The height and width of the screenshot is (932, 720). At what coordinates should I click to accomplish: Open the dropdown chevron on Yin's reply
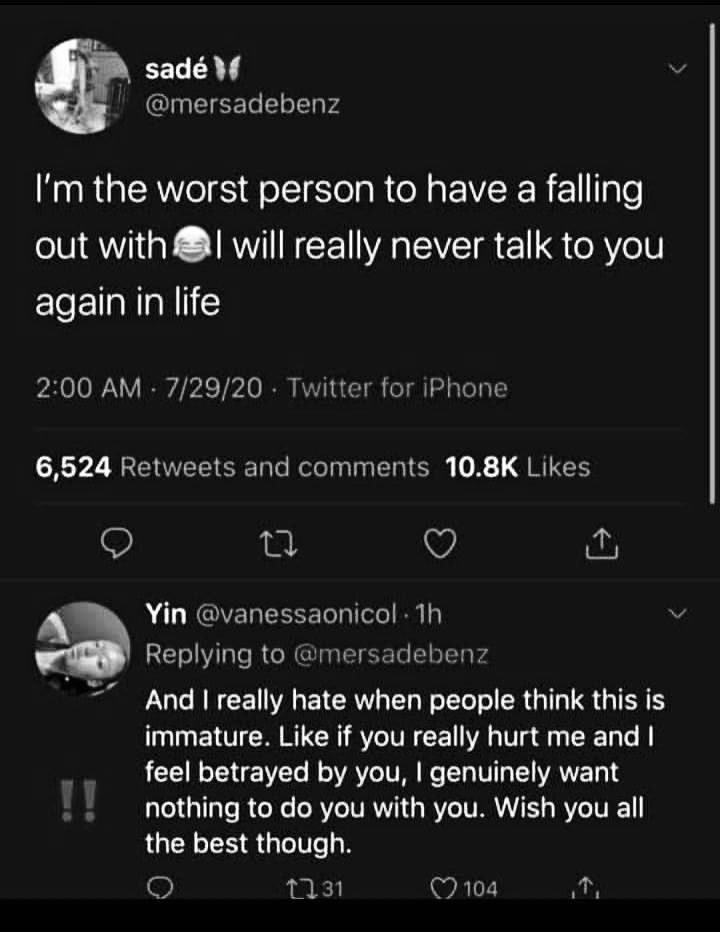pyautogui.click(x=679, y=613)
